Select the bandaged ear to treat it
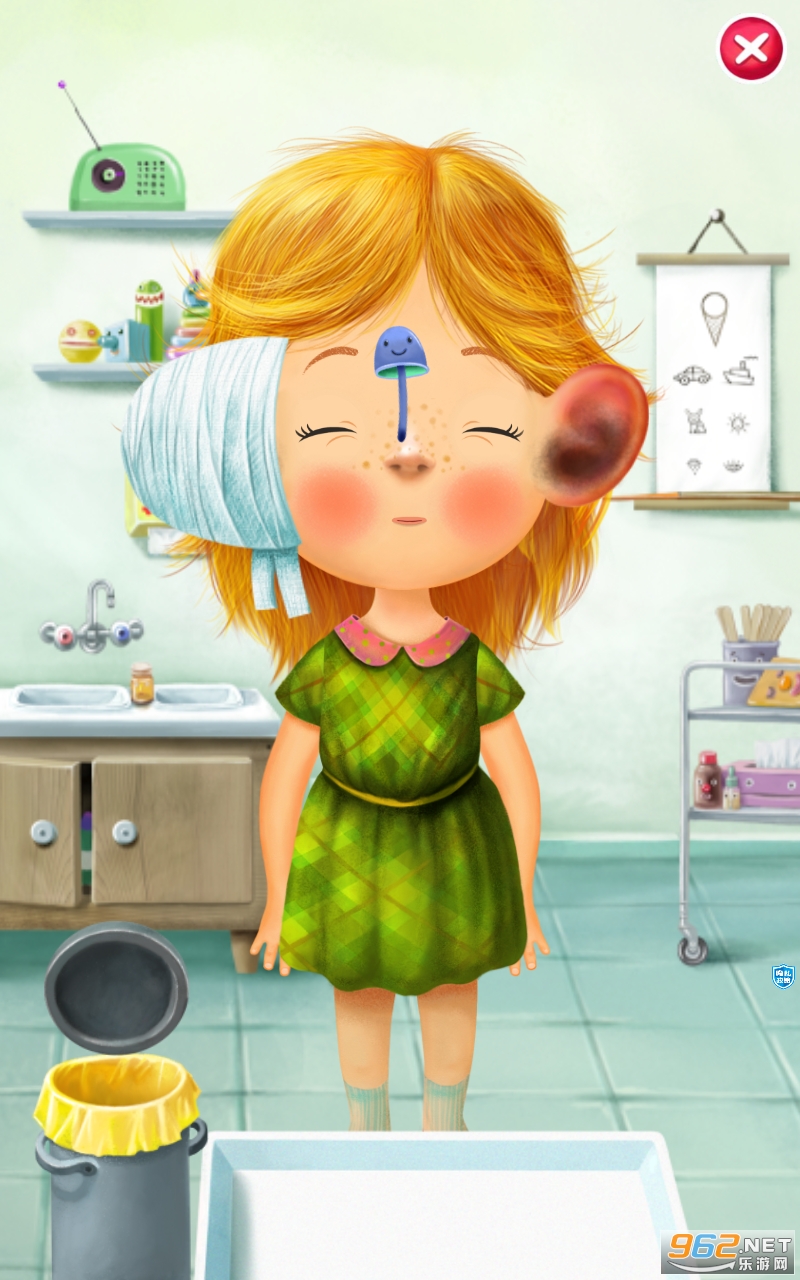Viewport: 800px width, 1280px height. click(x=209, y=445)
